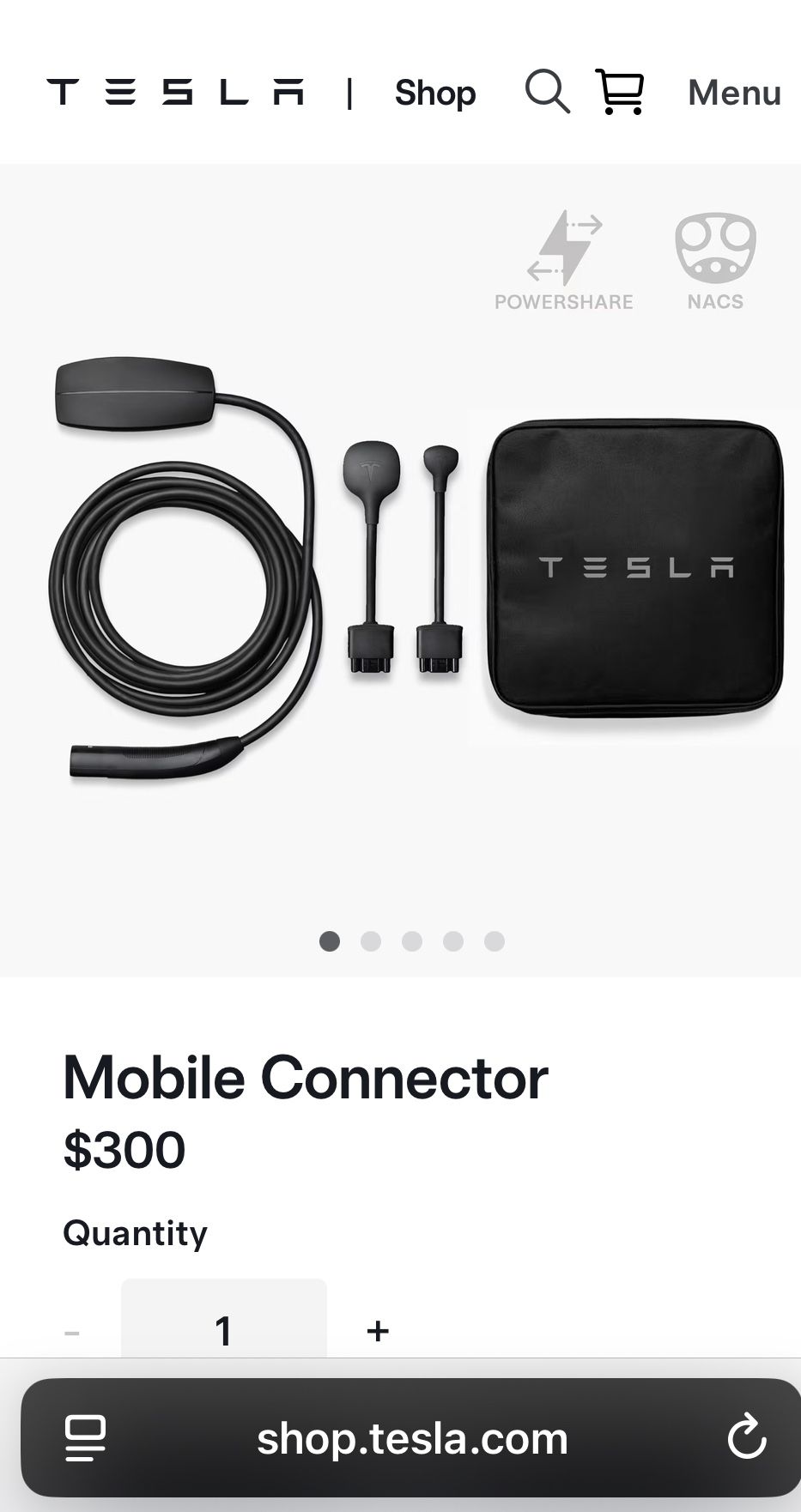Tap the shop.tesla.com address bar
This screenshot has height=1512, width=801.
(412, 1438)
